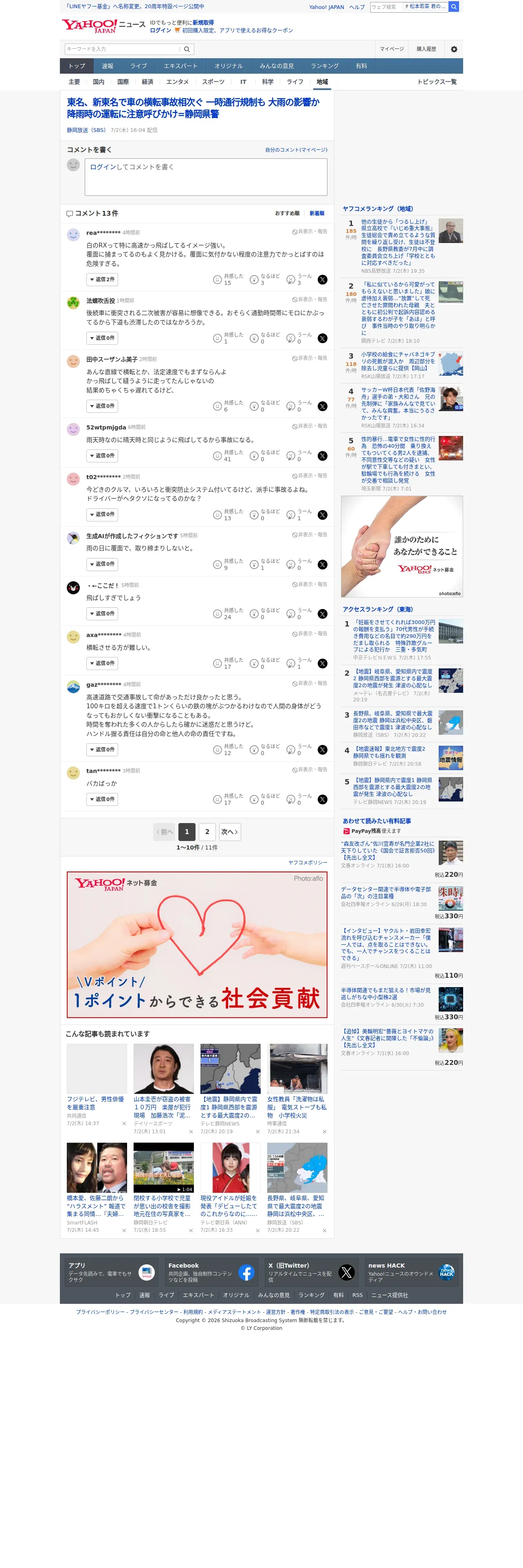Share 法螺吹舌投's comment on X

[323, 338]
